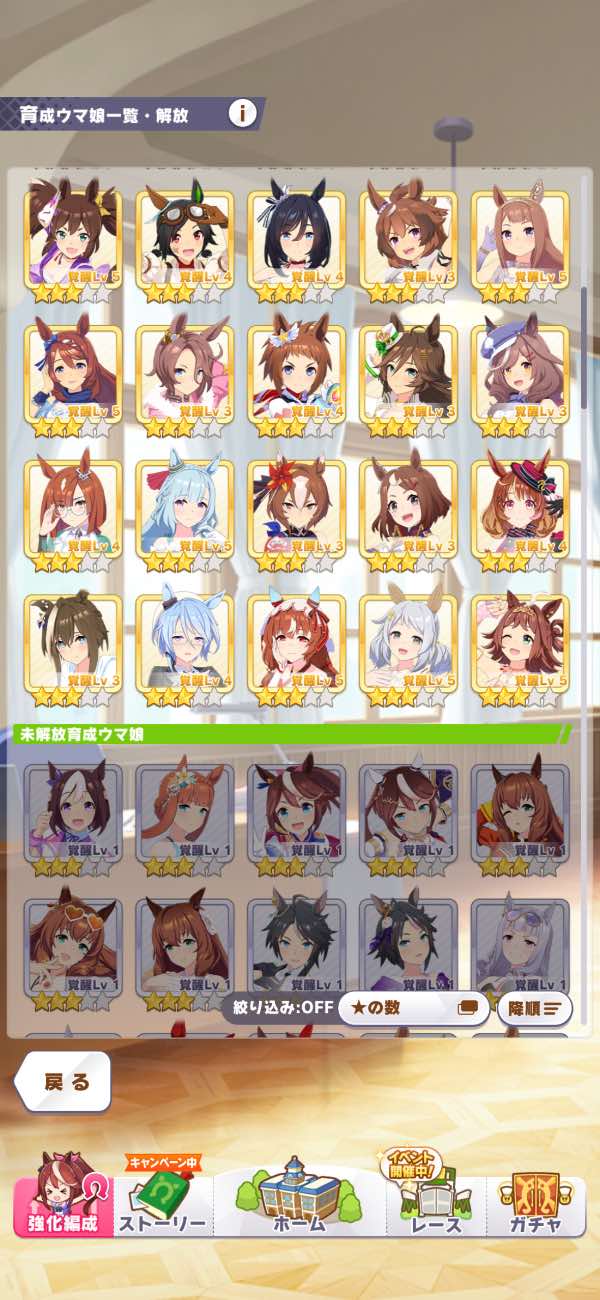Screen dimensions: 600x1300
Task: Open the info icon beside 育成ウマ娘一覧・解放
Action: (x=240, y=113)
